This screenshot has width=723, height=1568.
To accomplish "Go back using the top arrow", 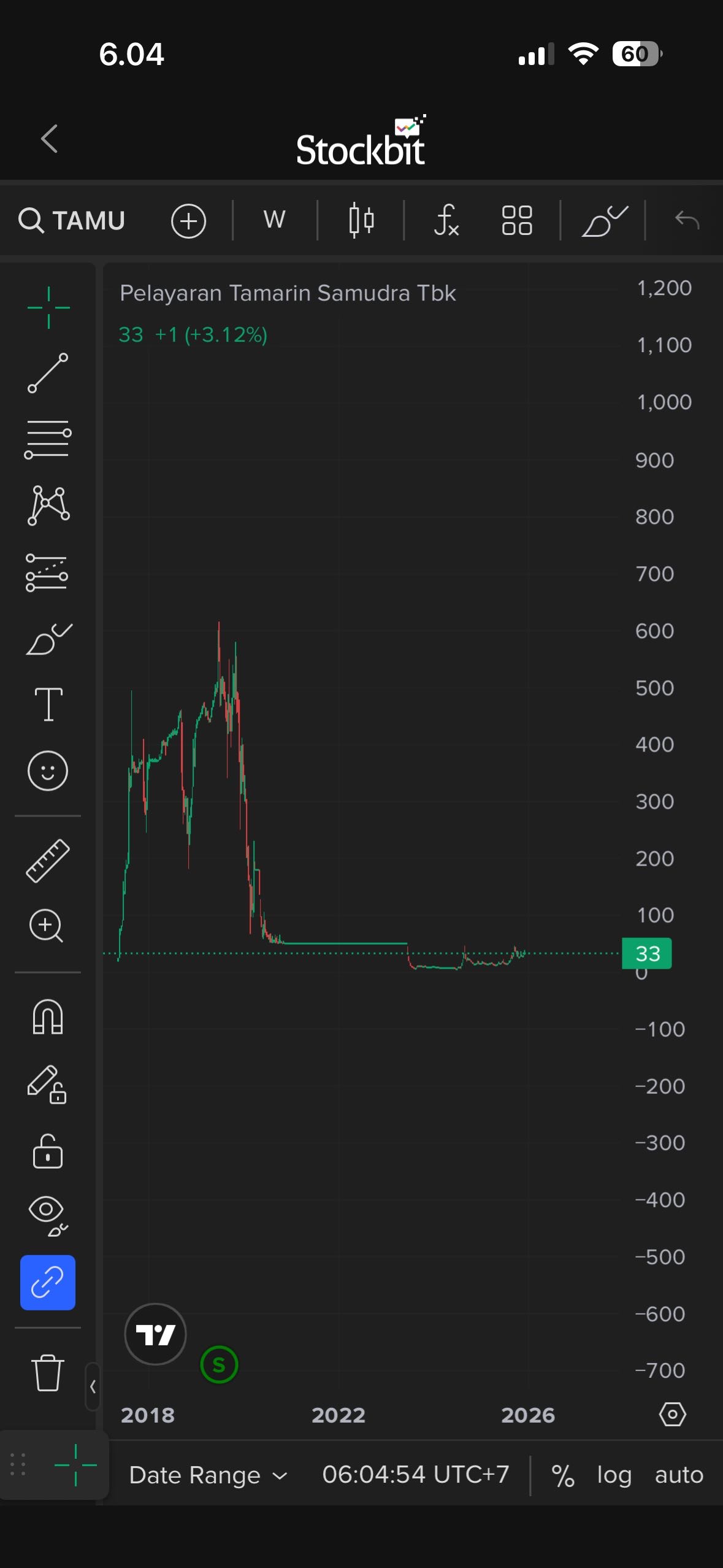I will [50, 139].
